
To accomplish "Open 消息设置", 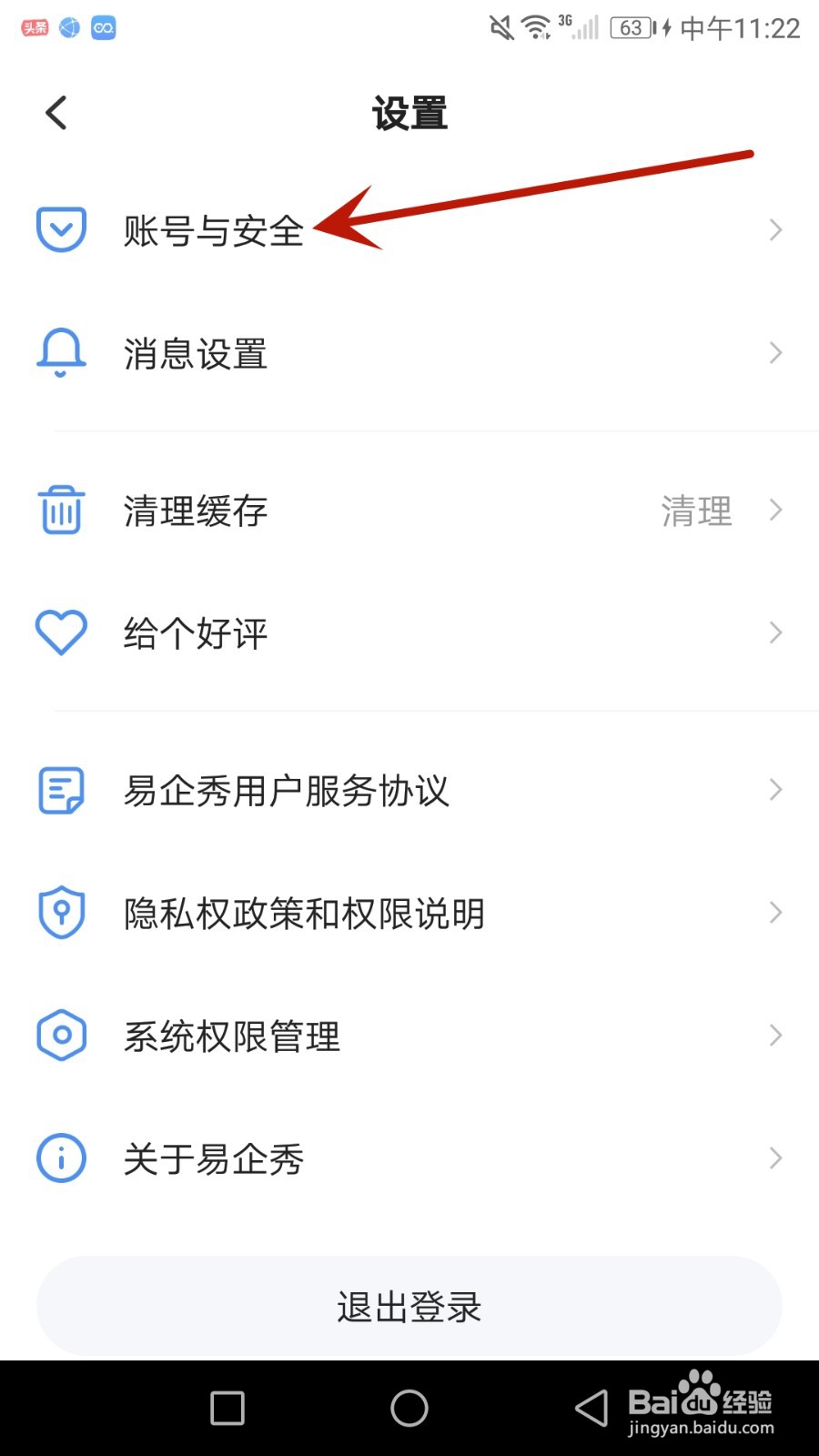I will point(409,353).
